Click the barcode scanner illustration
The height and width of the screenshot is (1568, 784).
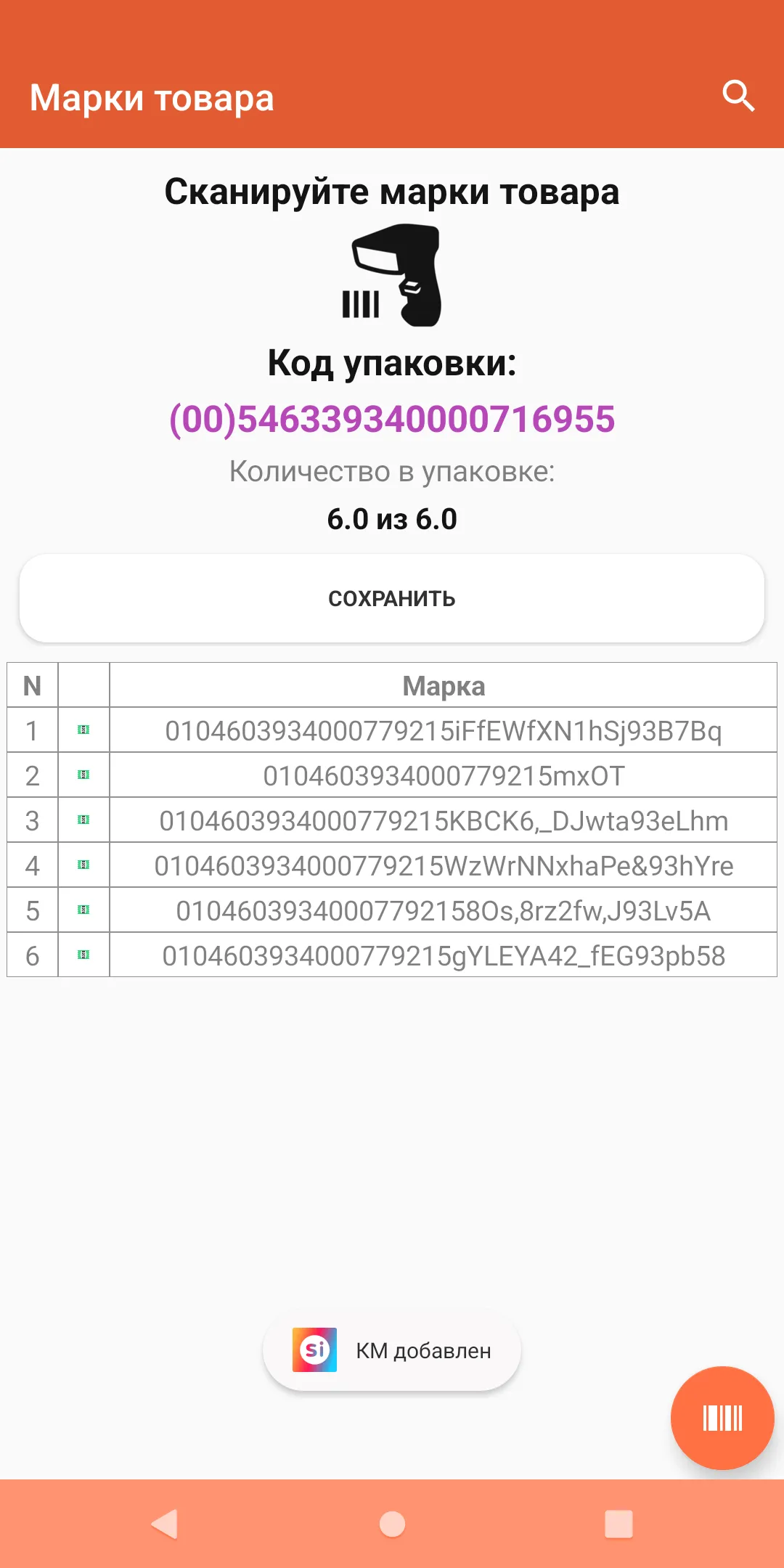coord(392,276)
